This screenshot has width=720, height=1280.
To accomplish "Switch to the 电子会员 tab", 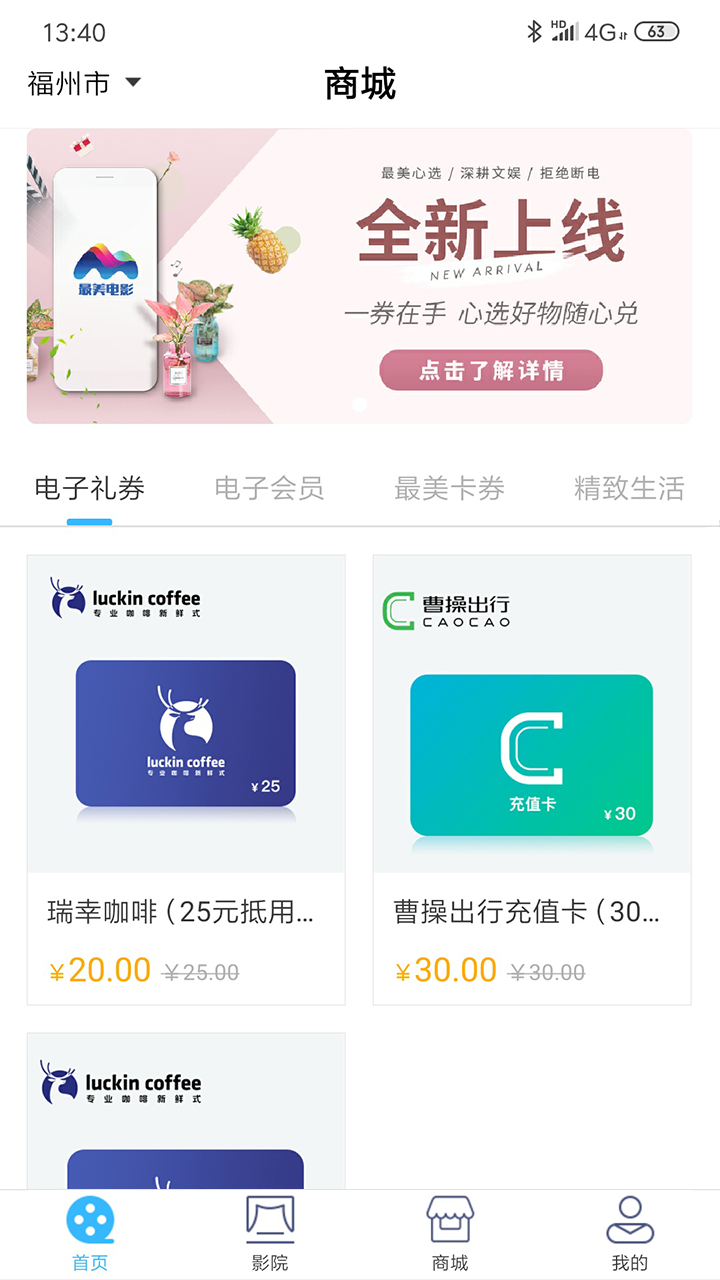I will 269,489.
